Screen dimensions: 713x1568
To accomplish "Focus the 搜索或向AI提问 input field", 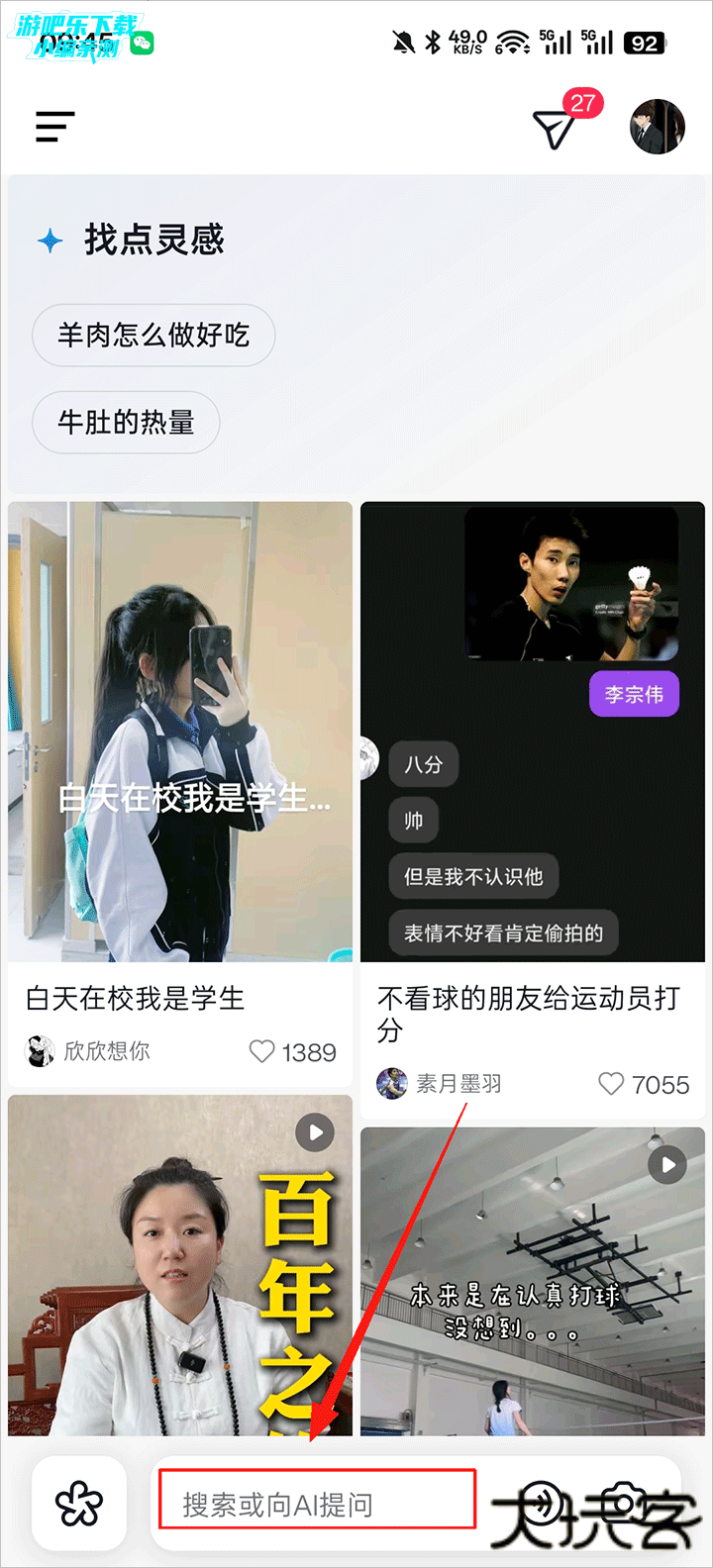I will [x=317, y=1505].
